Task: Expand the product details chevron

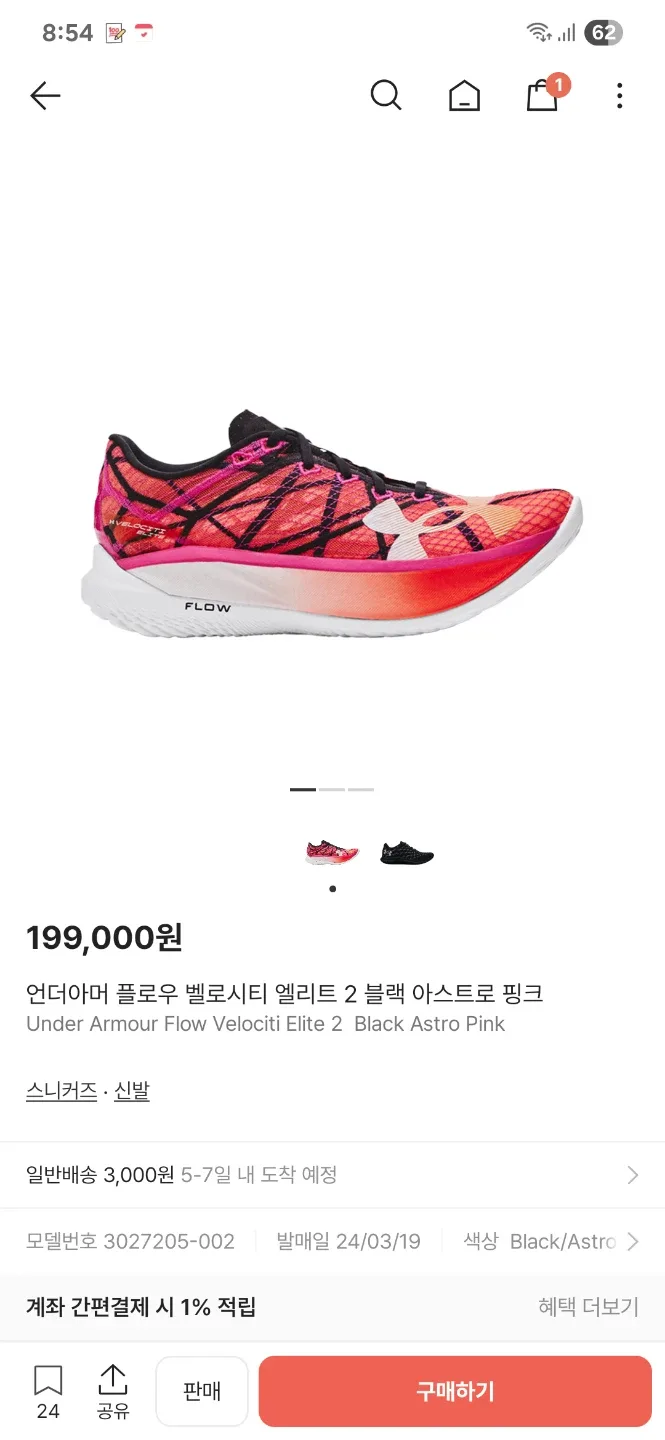Action: 632,1242
